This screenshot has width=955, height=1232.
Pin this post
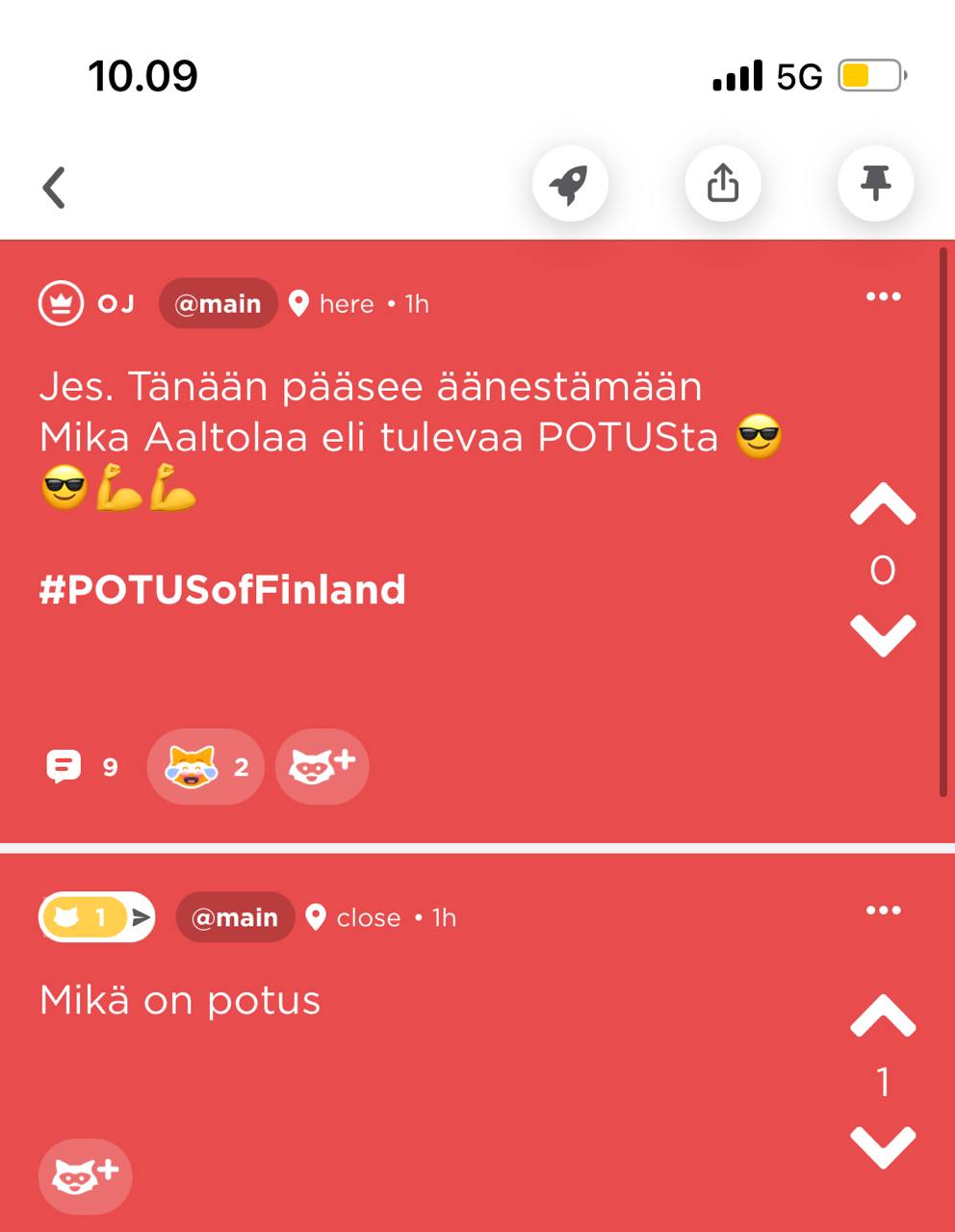pos(875,183)
